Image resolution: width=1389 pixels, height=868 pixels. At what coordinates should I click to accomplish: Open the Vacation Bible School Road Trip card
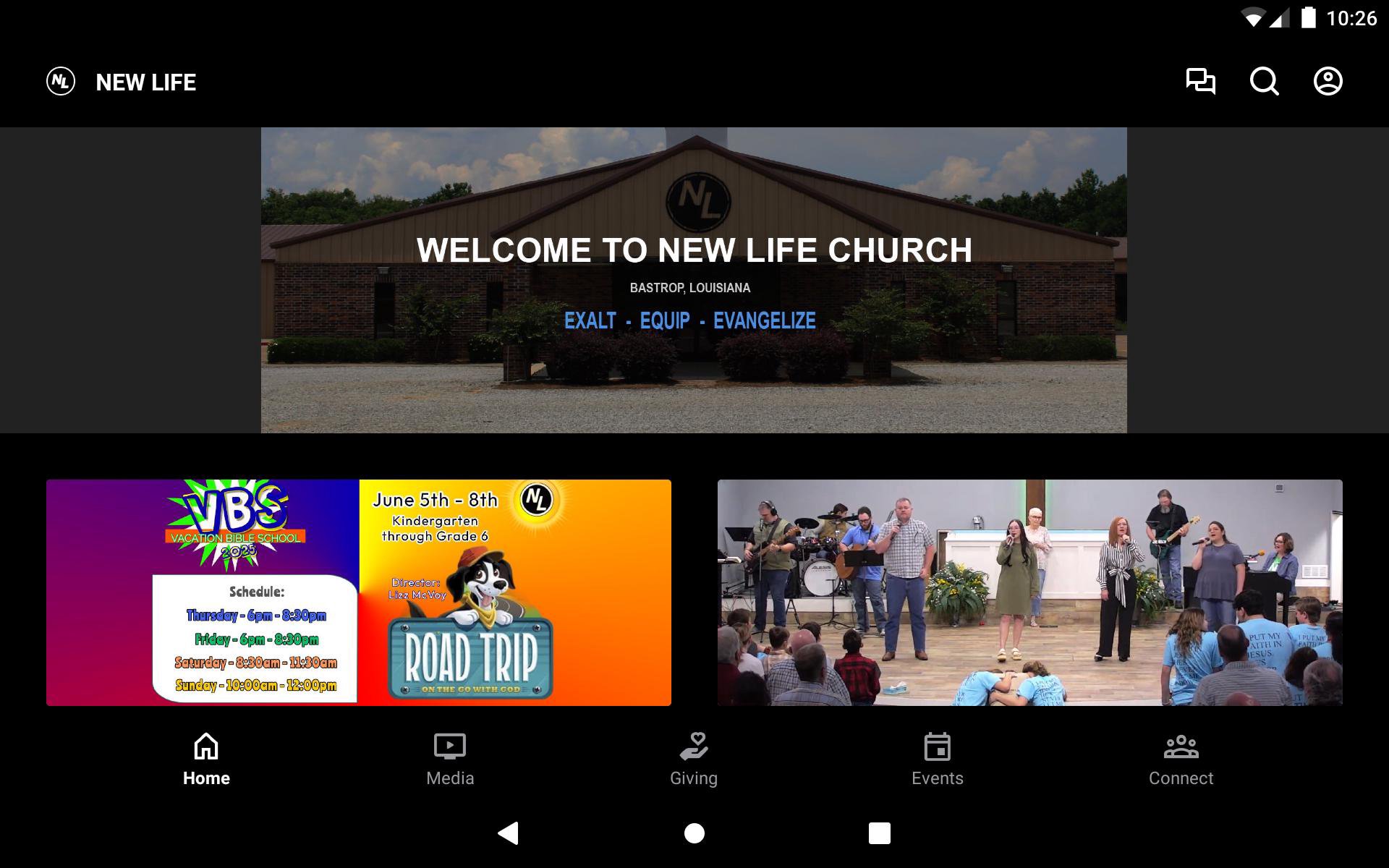359,592
